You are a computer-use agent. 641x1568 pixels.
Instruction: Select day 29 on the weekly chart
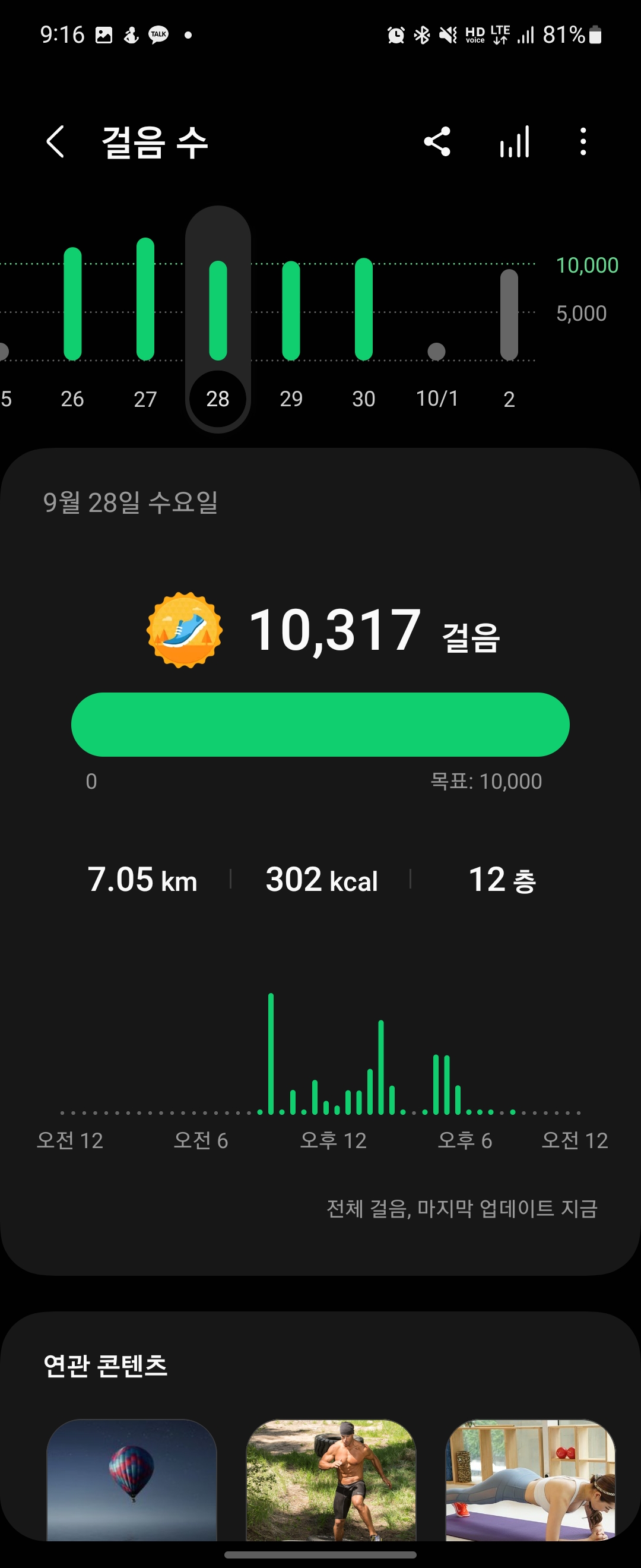(x=291, y=311)
